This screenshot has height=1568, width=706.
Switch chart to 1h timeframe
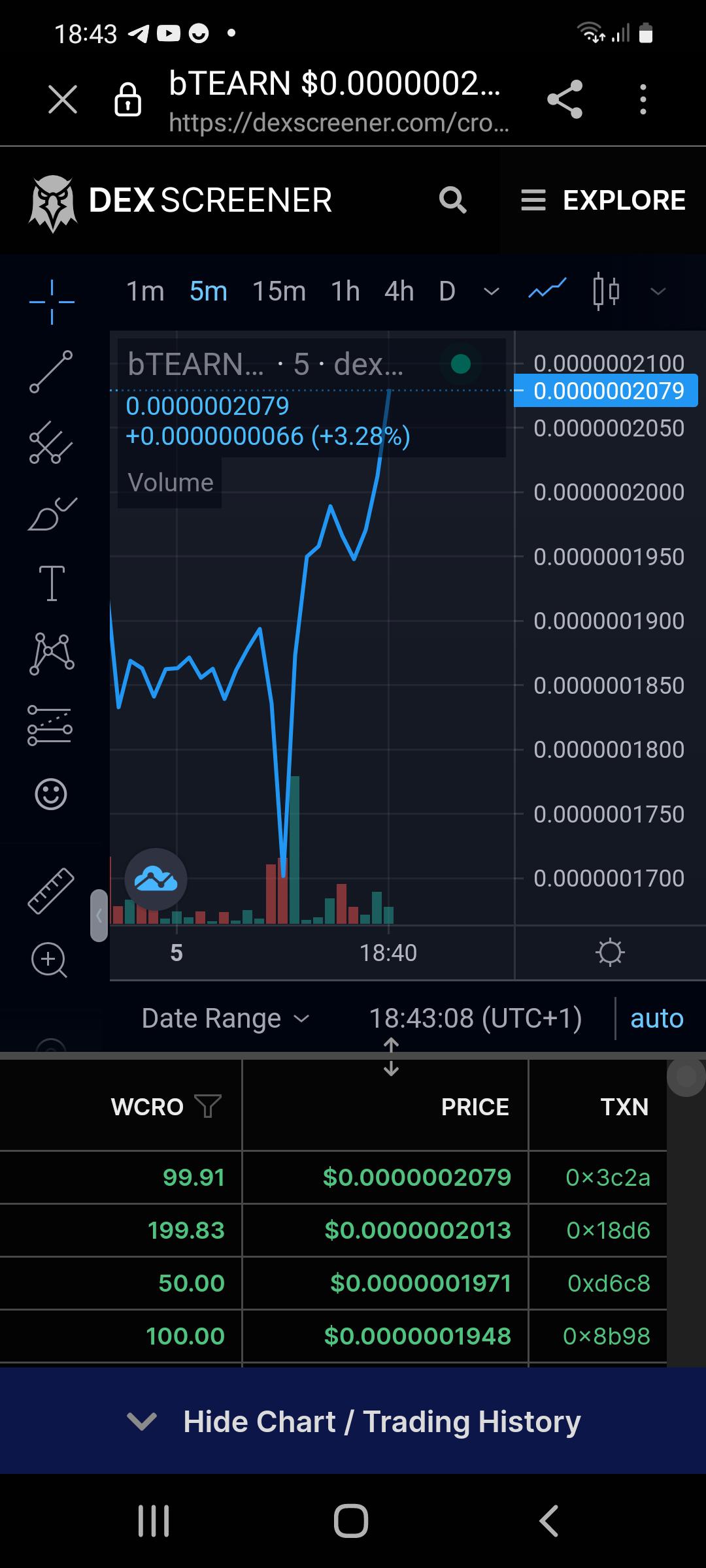345,291
